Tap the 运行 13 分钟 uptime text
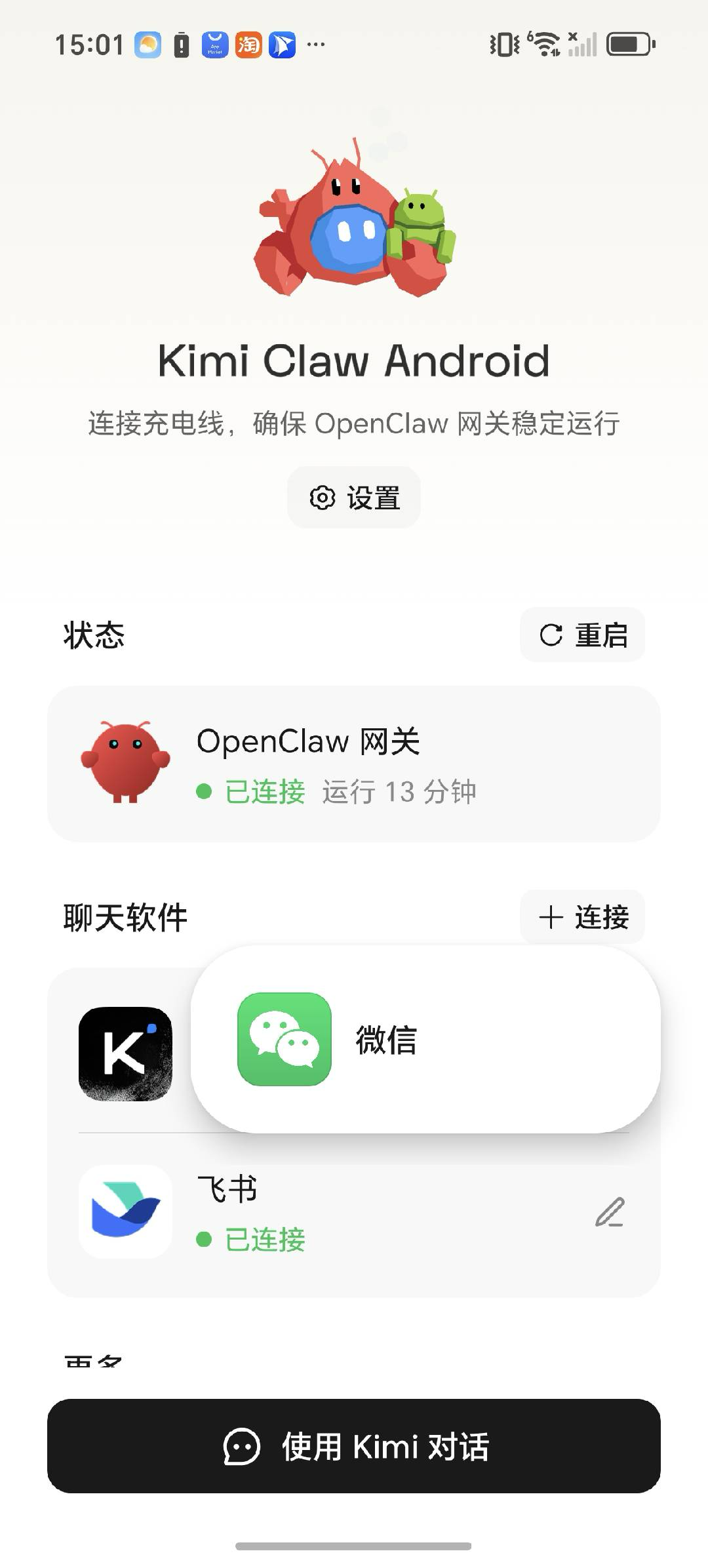This screenshot has width=708, height=1568. click(401, 791)
